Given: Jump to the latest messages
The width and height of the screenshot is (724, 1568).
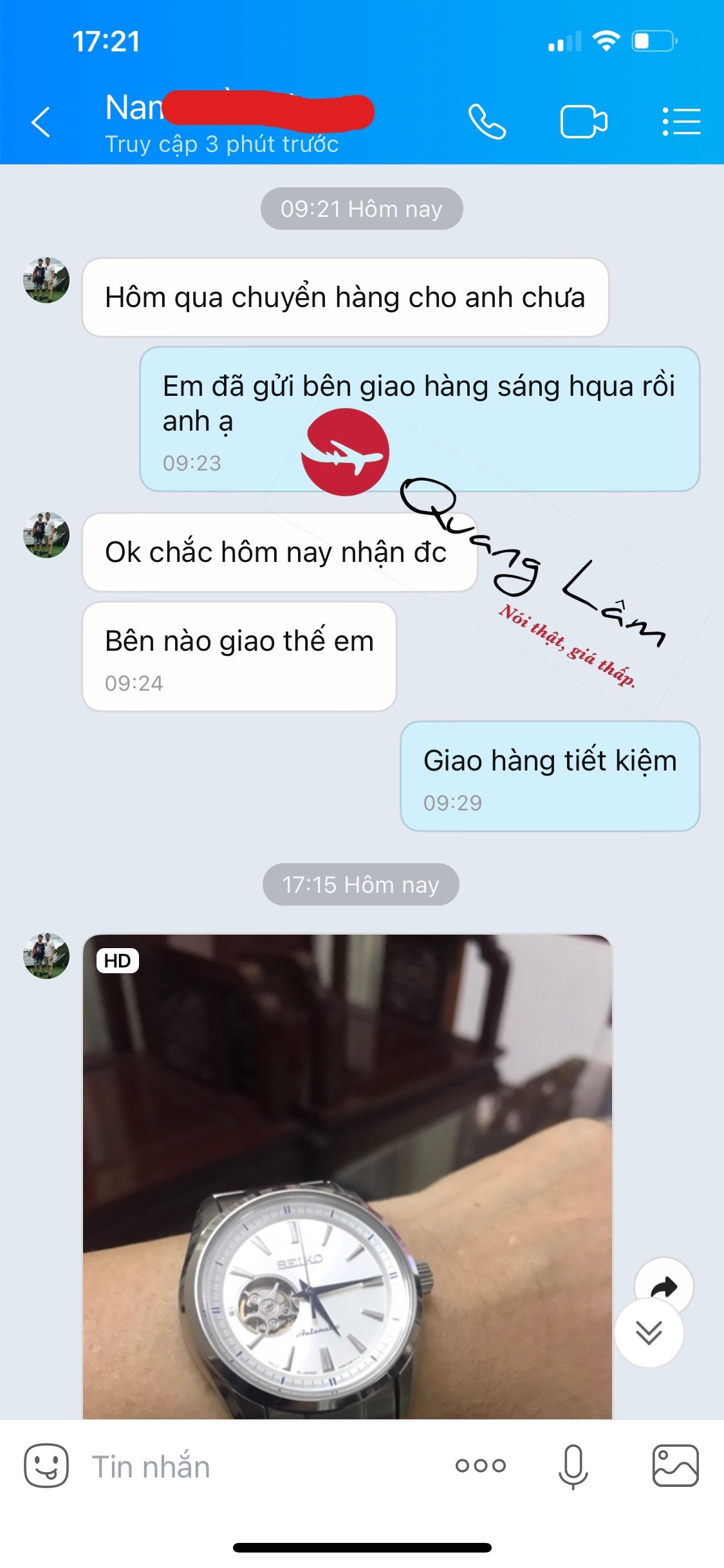Looking at the screenshot, I should (x=649, y=1333).
